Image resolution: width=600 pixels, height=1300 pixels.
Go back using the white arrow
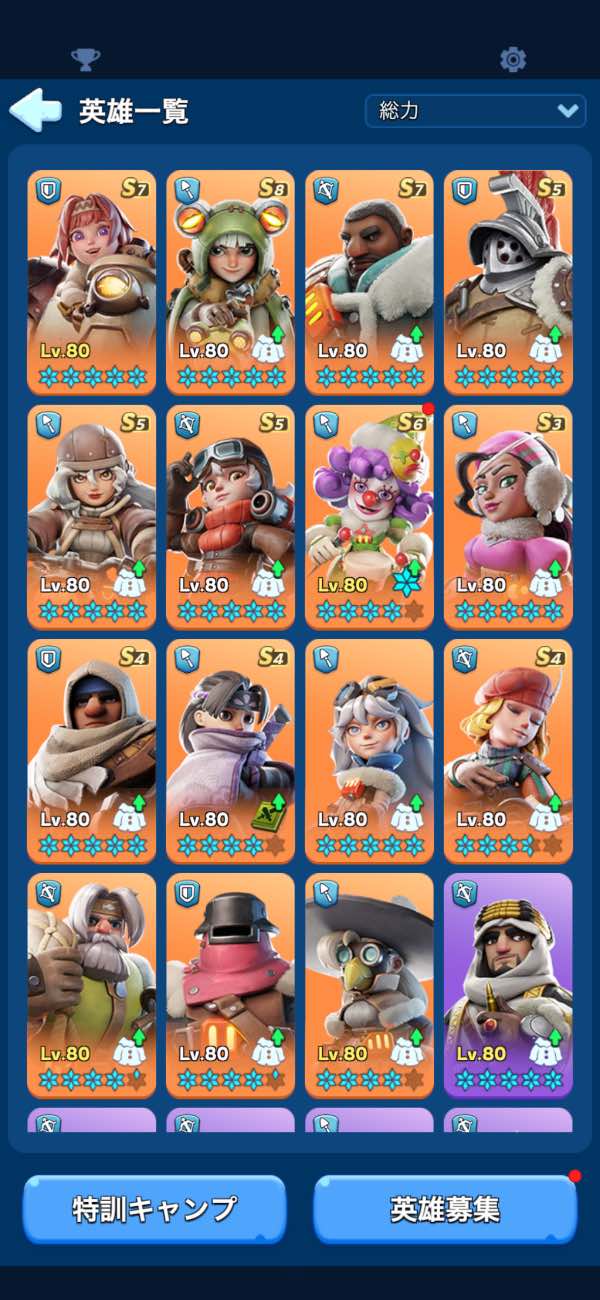[x=35, y=110]
